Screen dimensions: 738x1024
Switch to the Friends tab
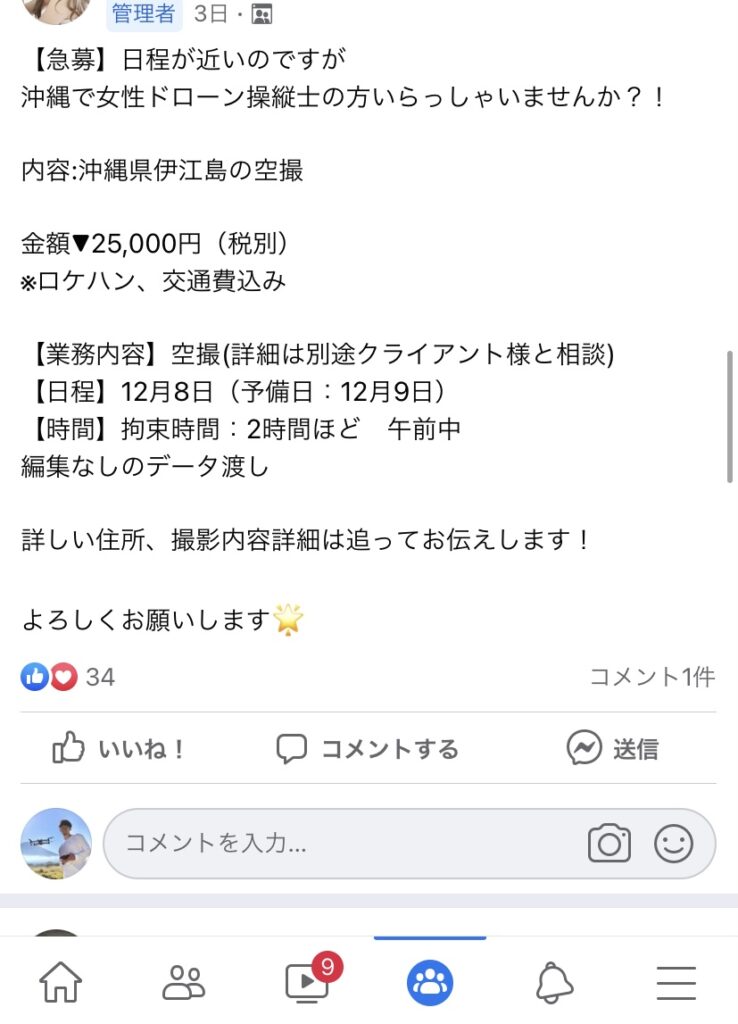pos(183,982)
